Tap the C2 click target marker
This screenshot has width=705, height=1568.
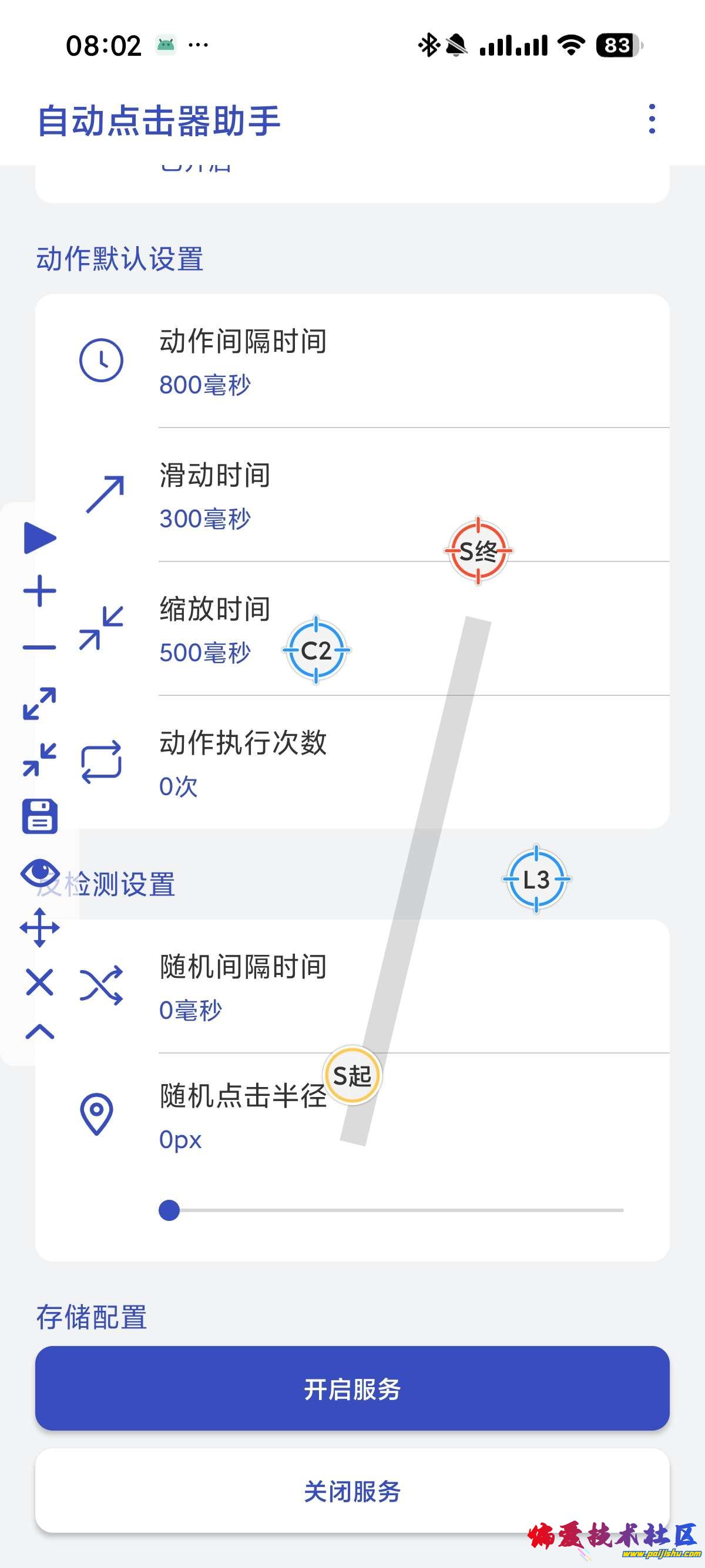click(316, 650)
